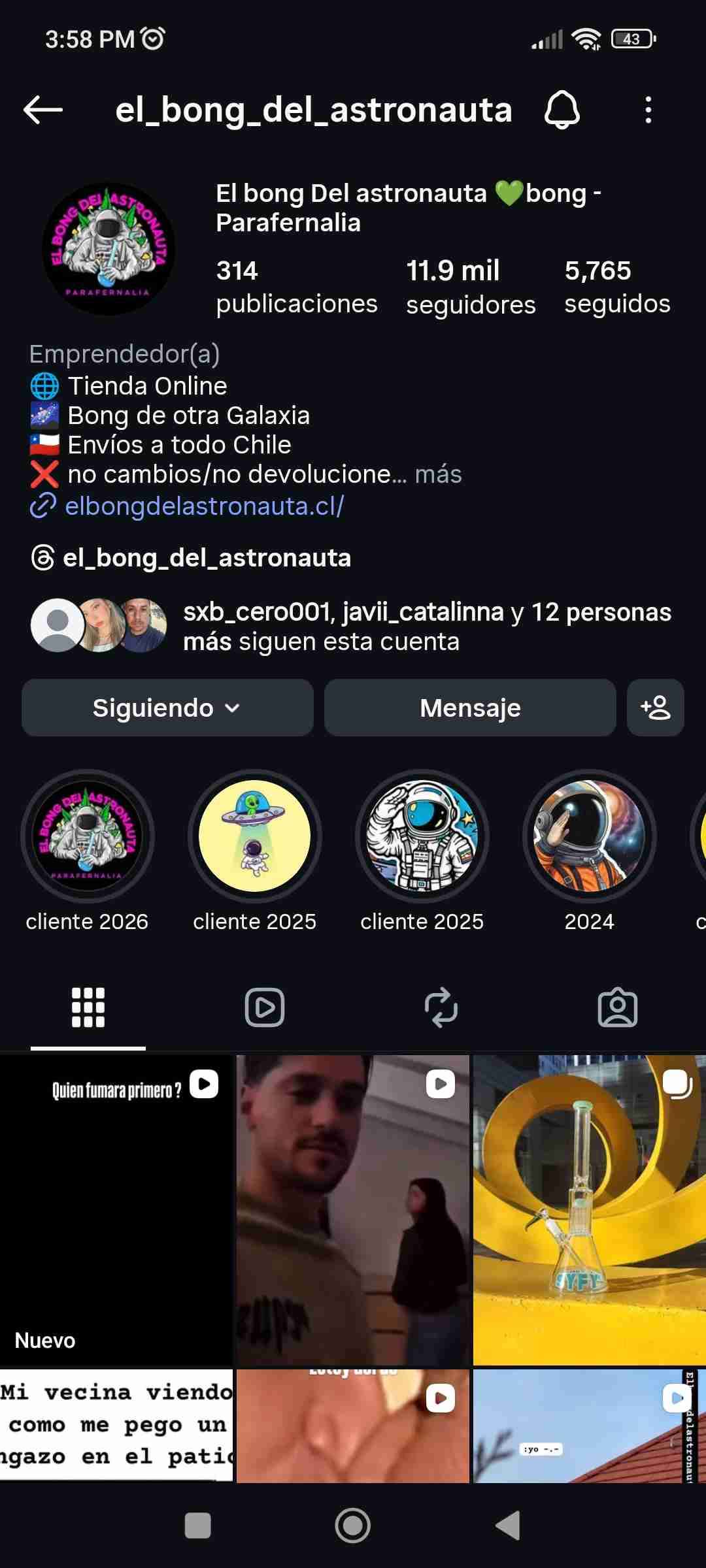
Task: Tap the Mensaje button
Action: click(470, 708)
